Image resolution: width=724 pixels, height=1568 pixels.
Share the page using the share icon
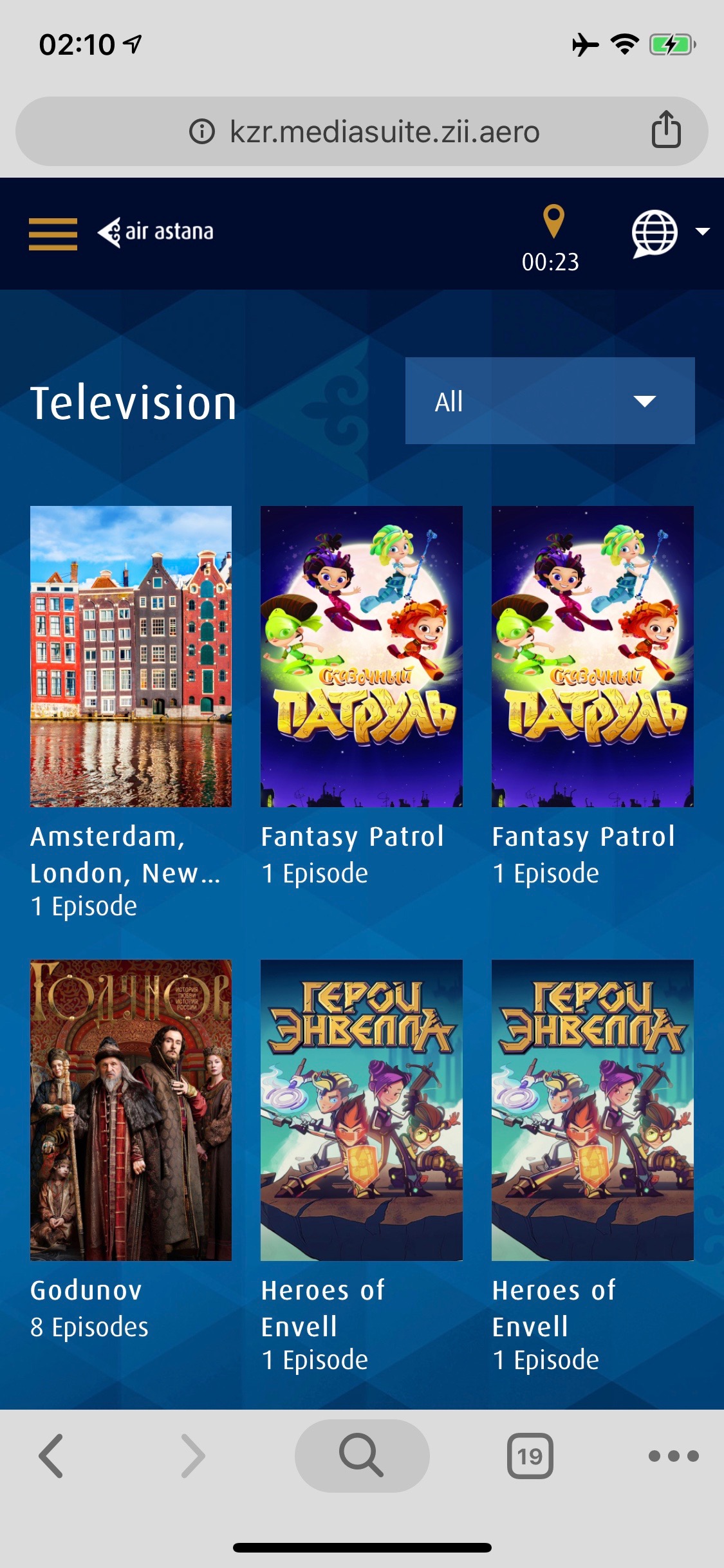[666, 131]
